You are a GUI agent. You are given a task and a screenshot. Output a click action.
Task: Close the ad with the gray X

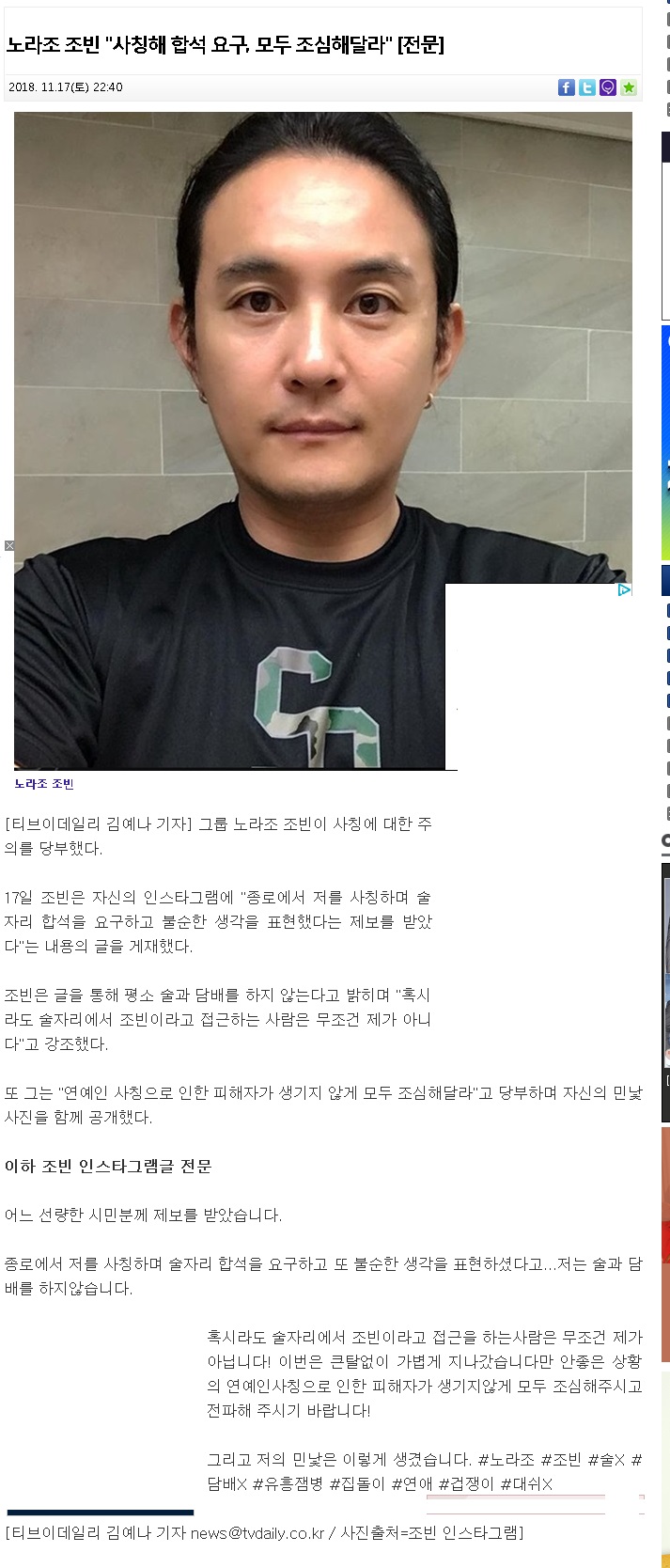[x=9, y=545]
